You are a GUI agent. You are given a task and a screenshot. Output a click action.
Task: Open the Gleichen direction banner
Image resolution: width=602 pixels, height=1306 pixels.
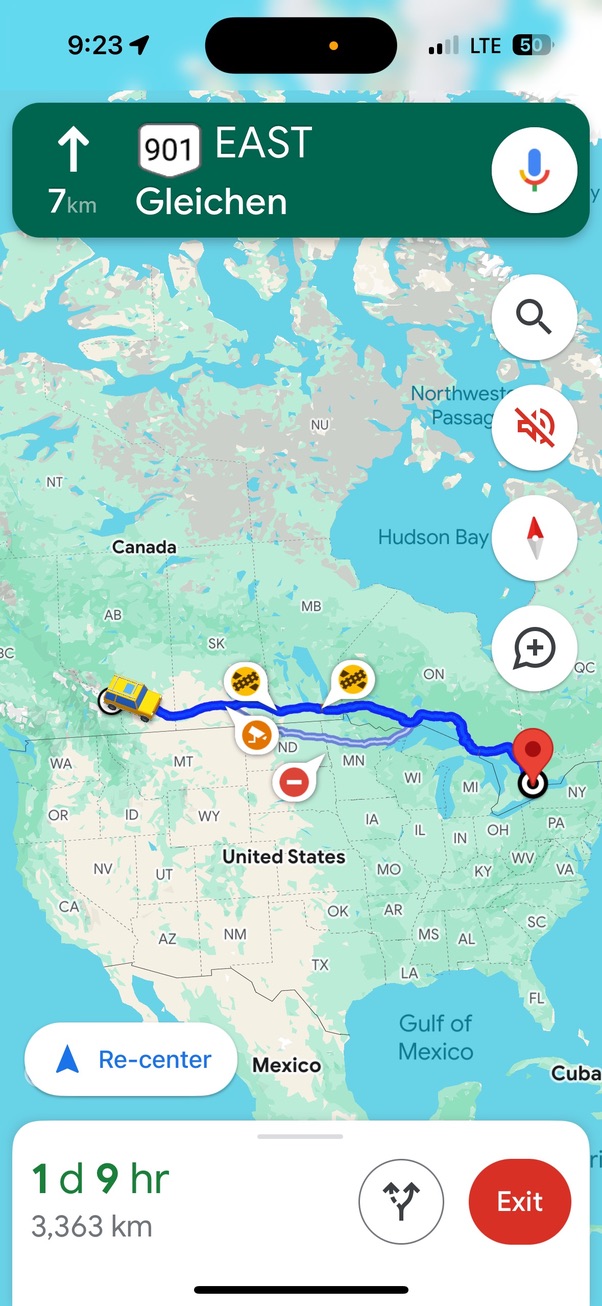(x=300, y=170)
